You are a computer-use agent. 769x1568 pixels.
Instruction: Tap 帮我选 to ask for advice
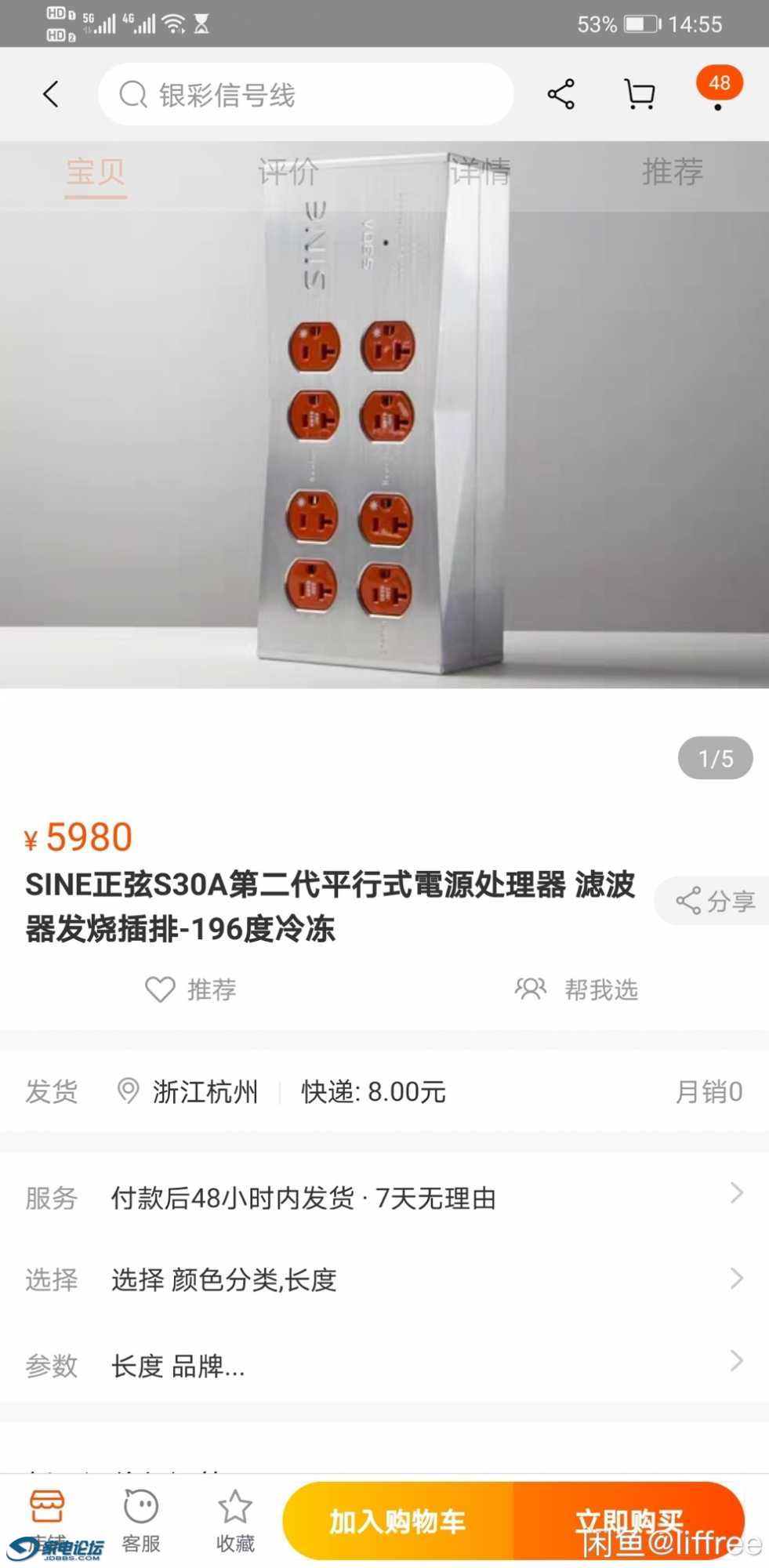click(x=577, y=989)
